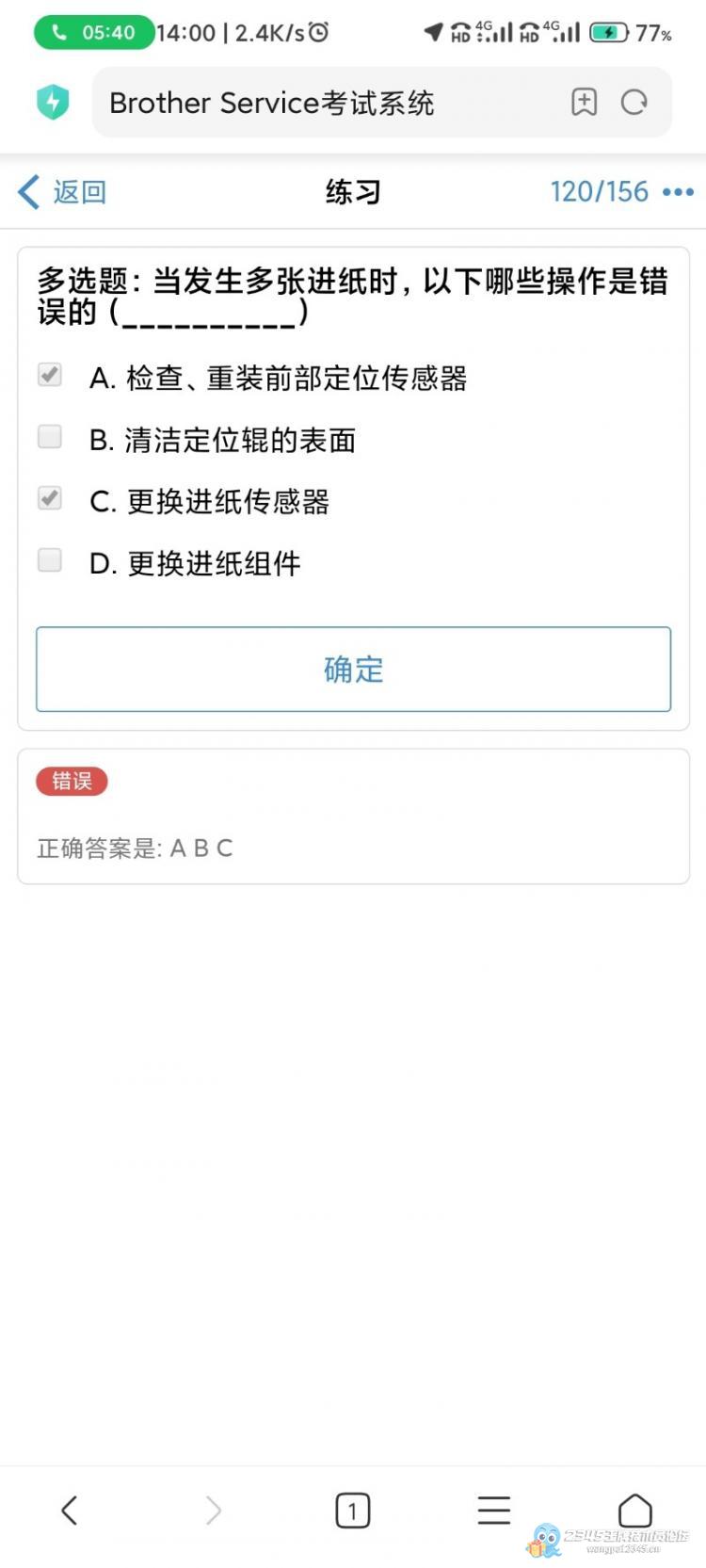
Task: Confirm the answer with 确定 button
Action: [353, 670]
